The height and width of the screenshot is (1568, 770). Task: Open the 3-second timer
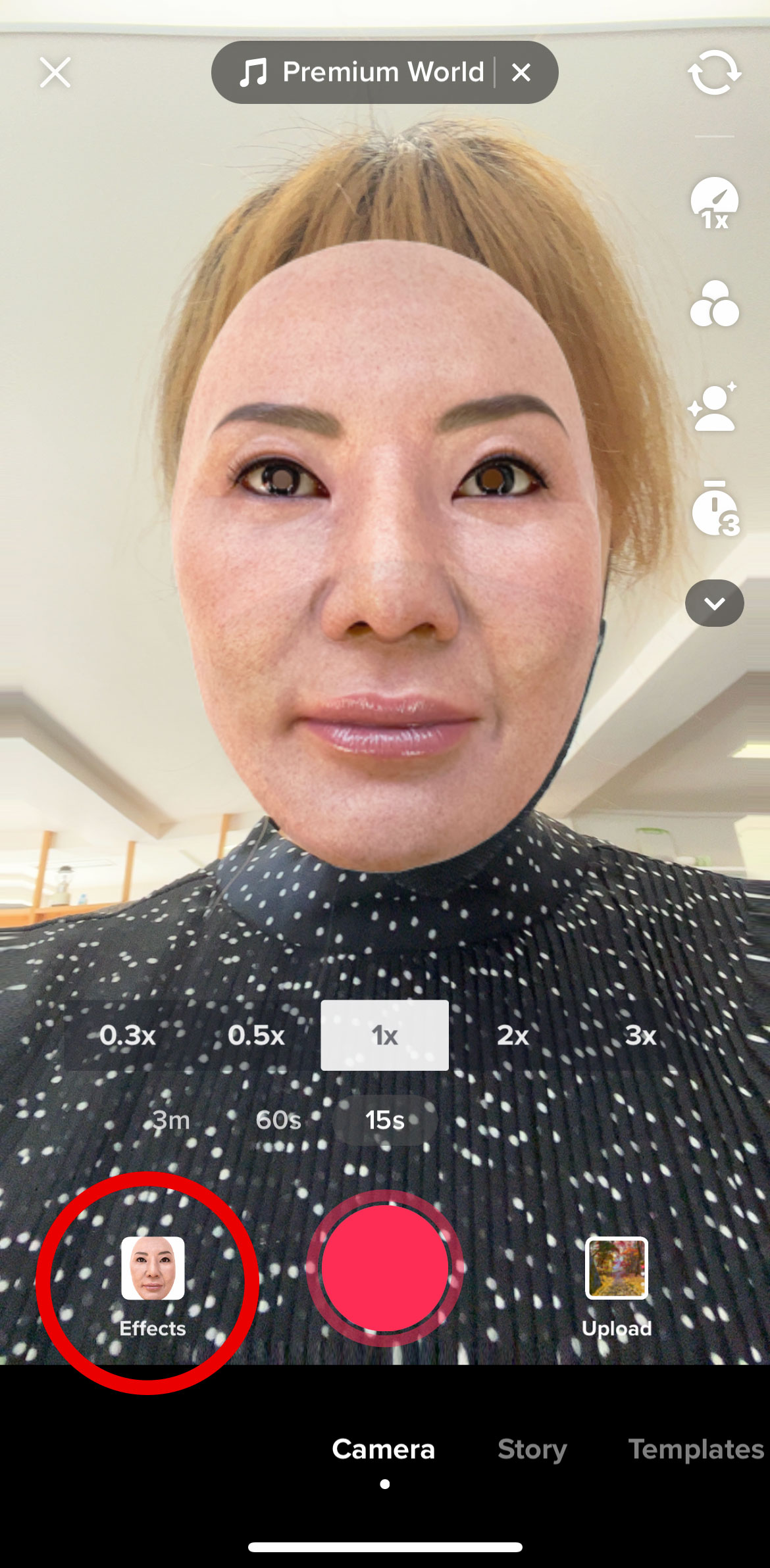(715, 509)
